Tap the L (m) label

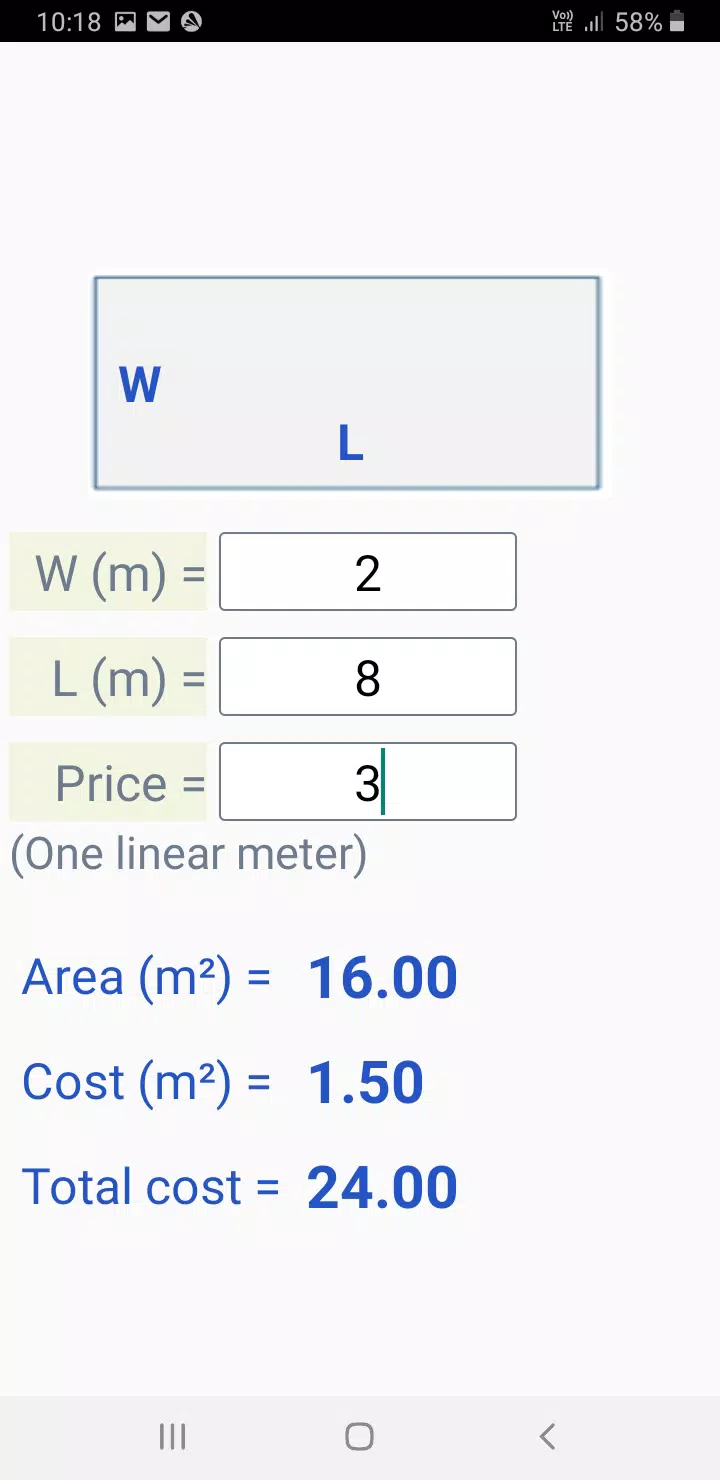click(107, 677)
